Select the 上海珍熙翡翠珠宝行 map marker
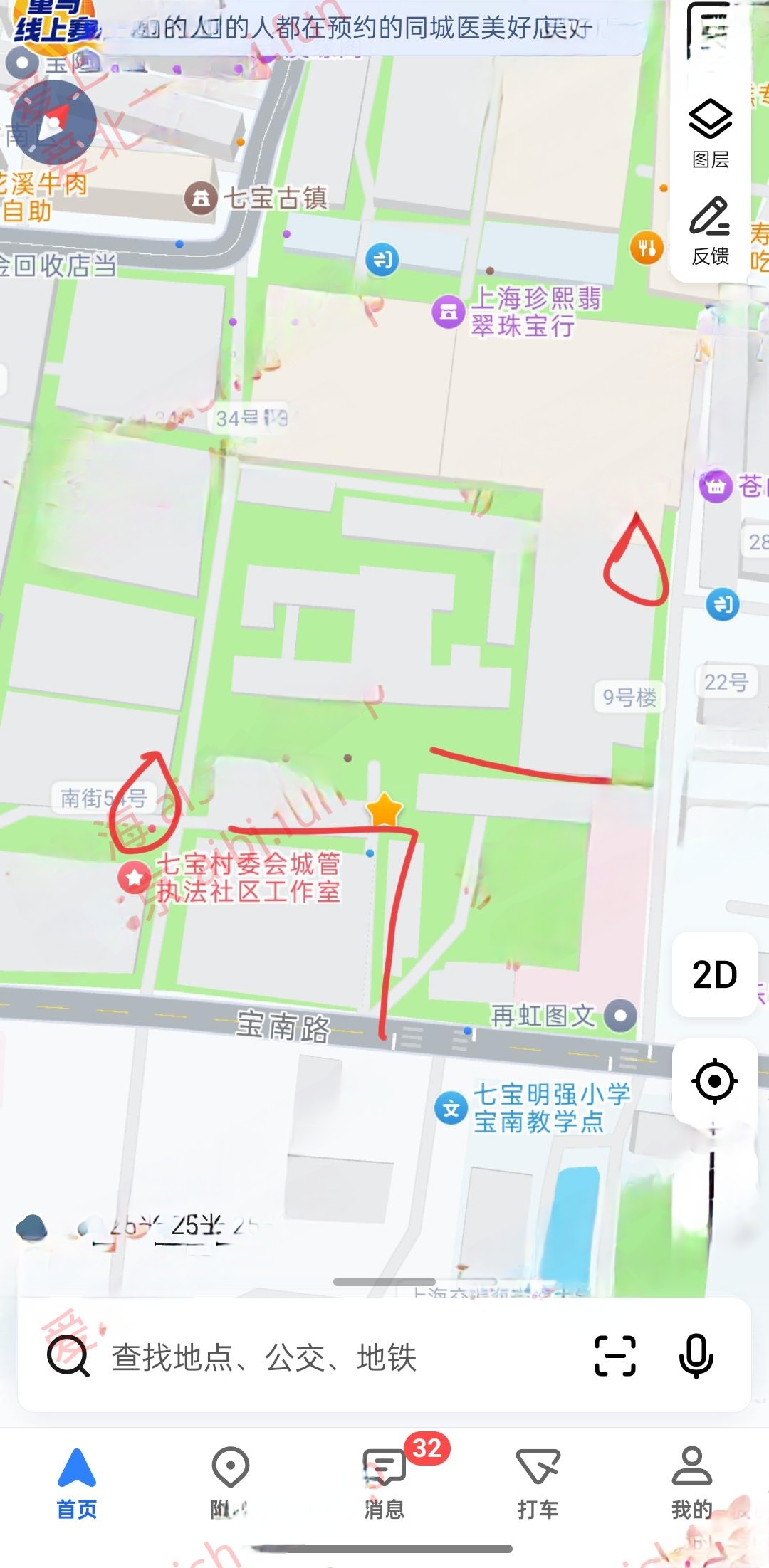The height and width of the screenshot is (1568, 769). [x=449, y=312]
